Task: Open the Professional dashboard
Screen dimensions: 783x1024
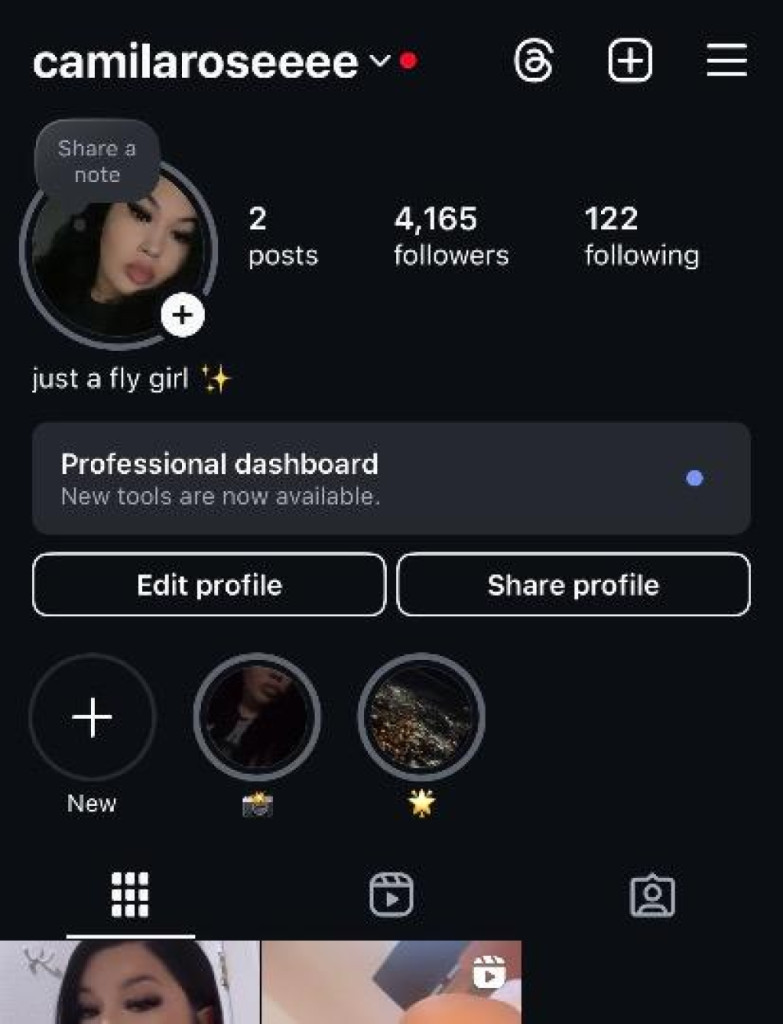Action: (391, 478)
